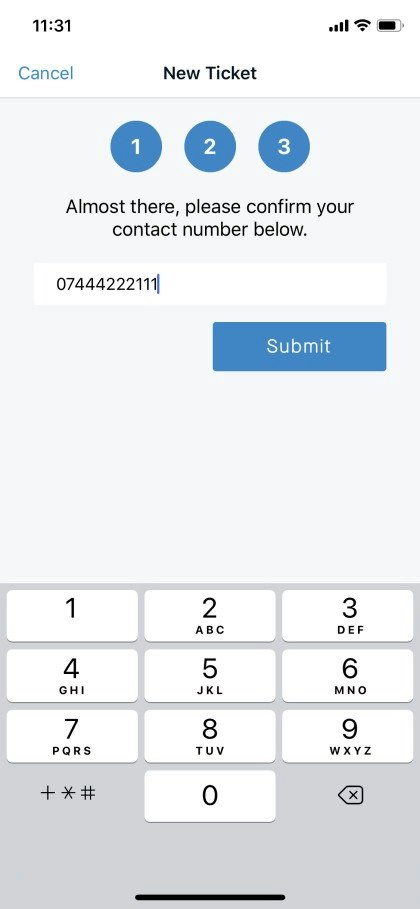
Task: Go to step 2 circle
Action: [210, 147]
